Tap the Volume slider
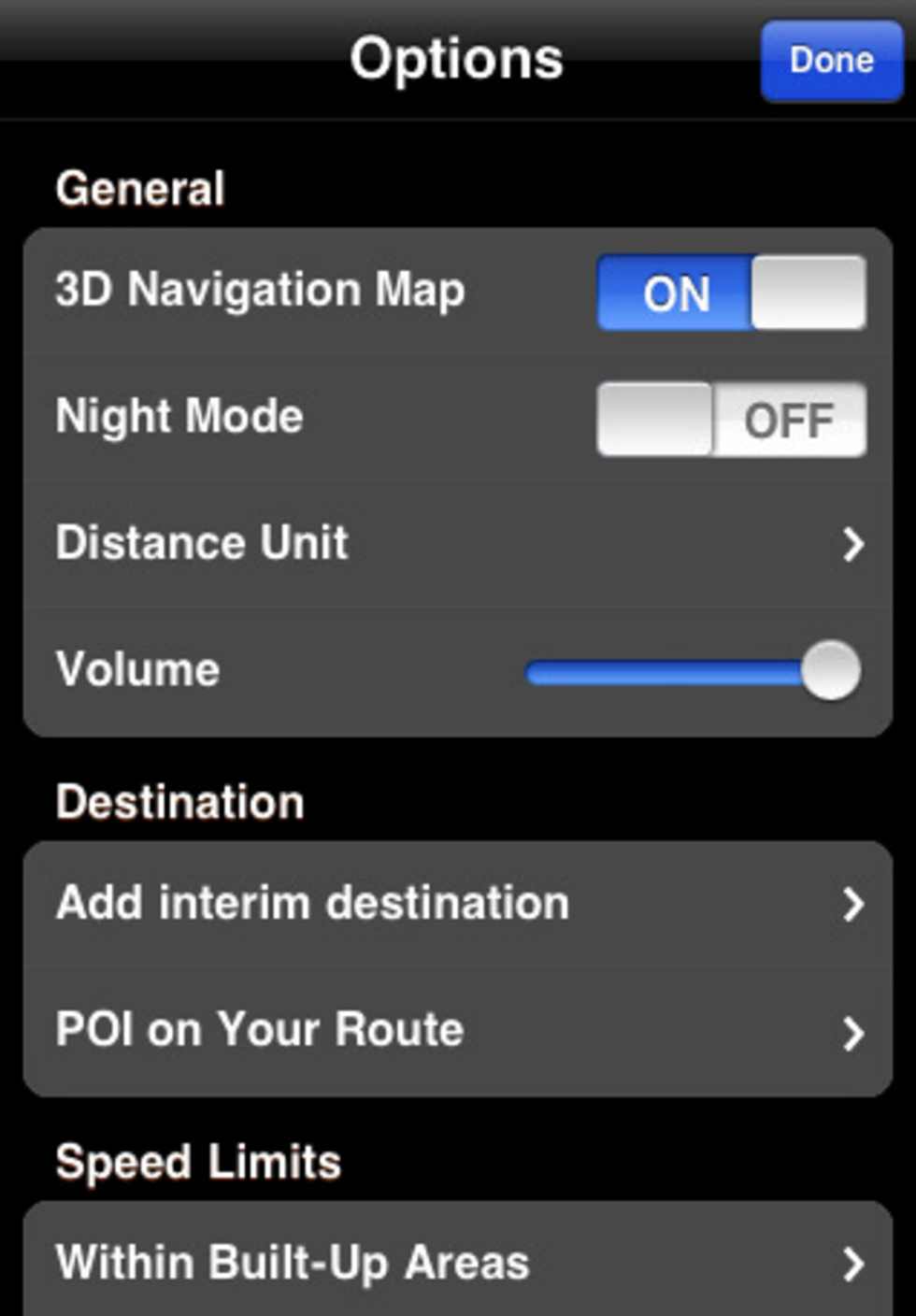This screenshot has width=916, height=1316. pos(692,671)
